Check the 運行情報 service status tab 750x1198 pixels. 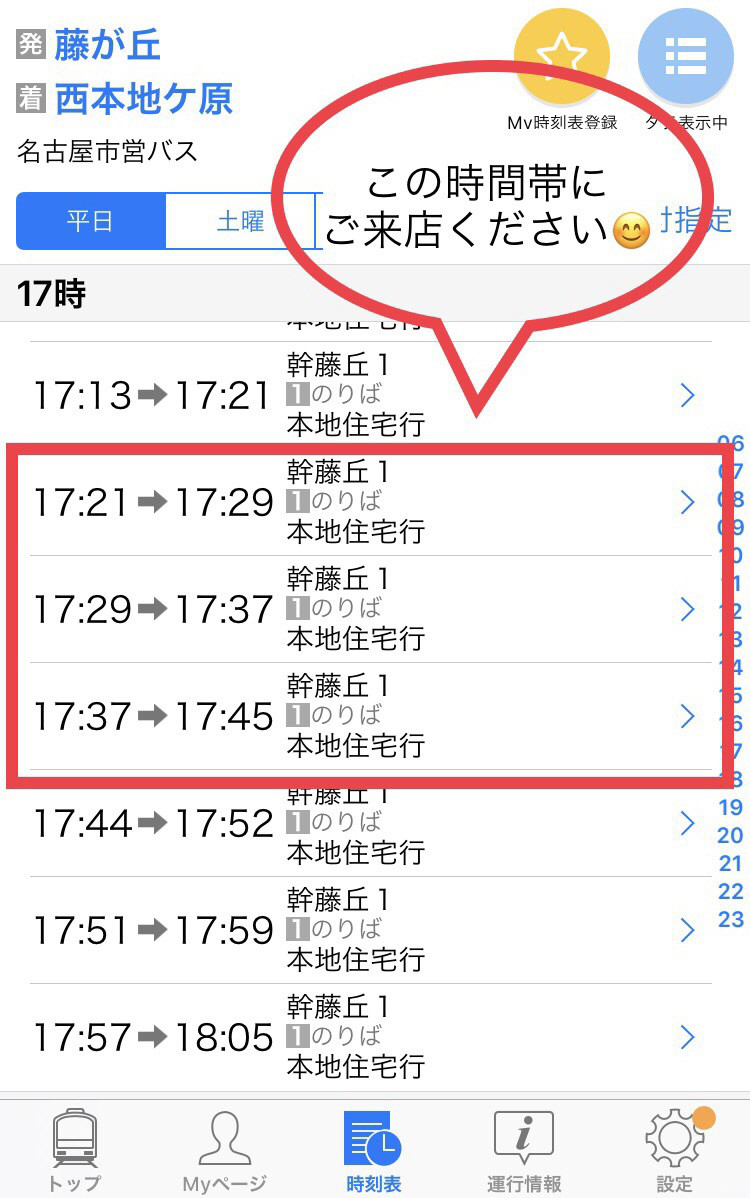coord(524,1150)
